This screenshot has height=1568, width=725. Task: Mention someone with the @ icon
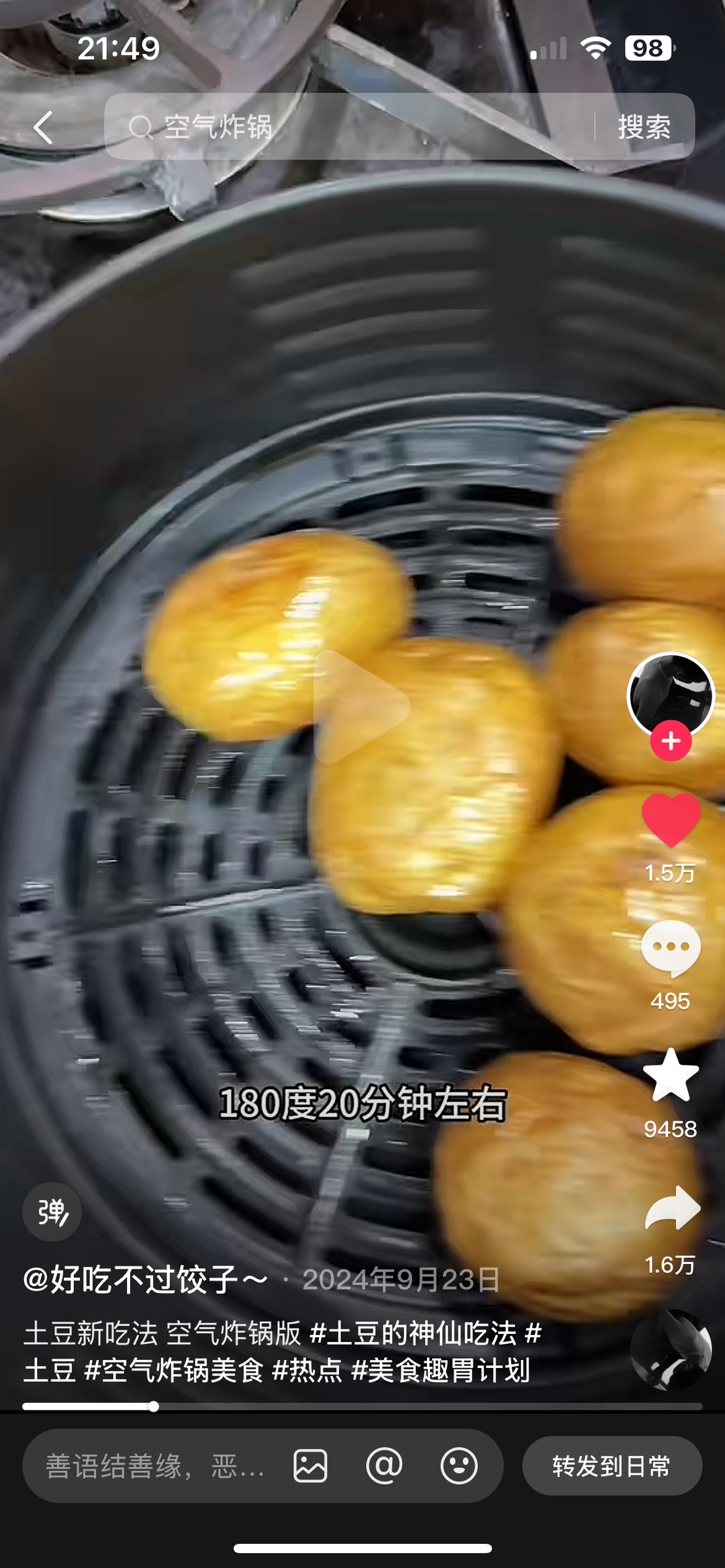coord(384,1466)
